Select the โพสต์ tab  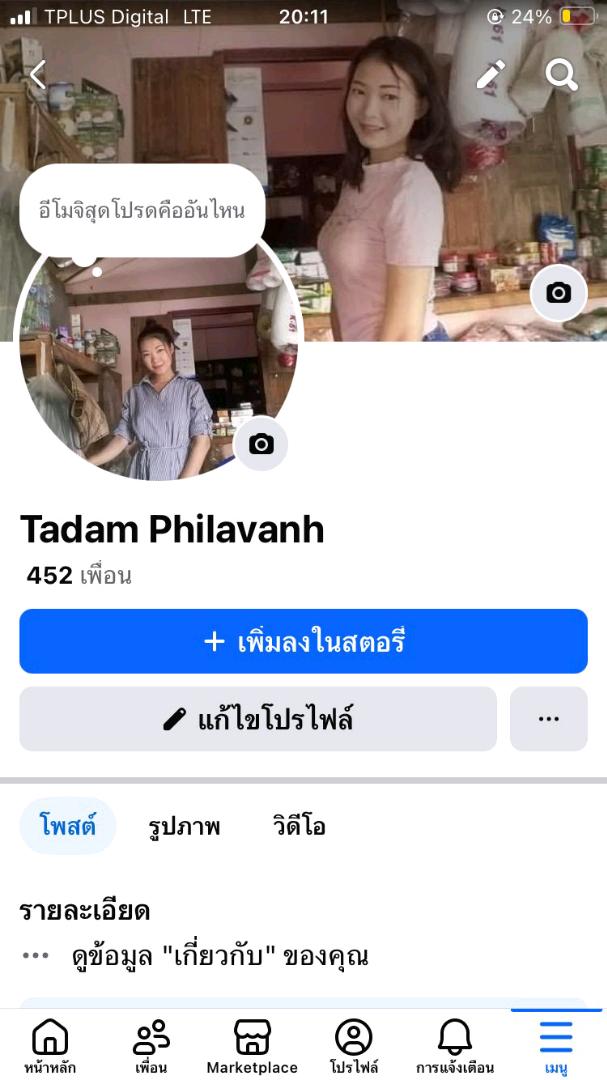point(68,826)
